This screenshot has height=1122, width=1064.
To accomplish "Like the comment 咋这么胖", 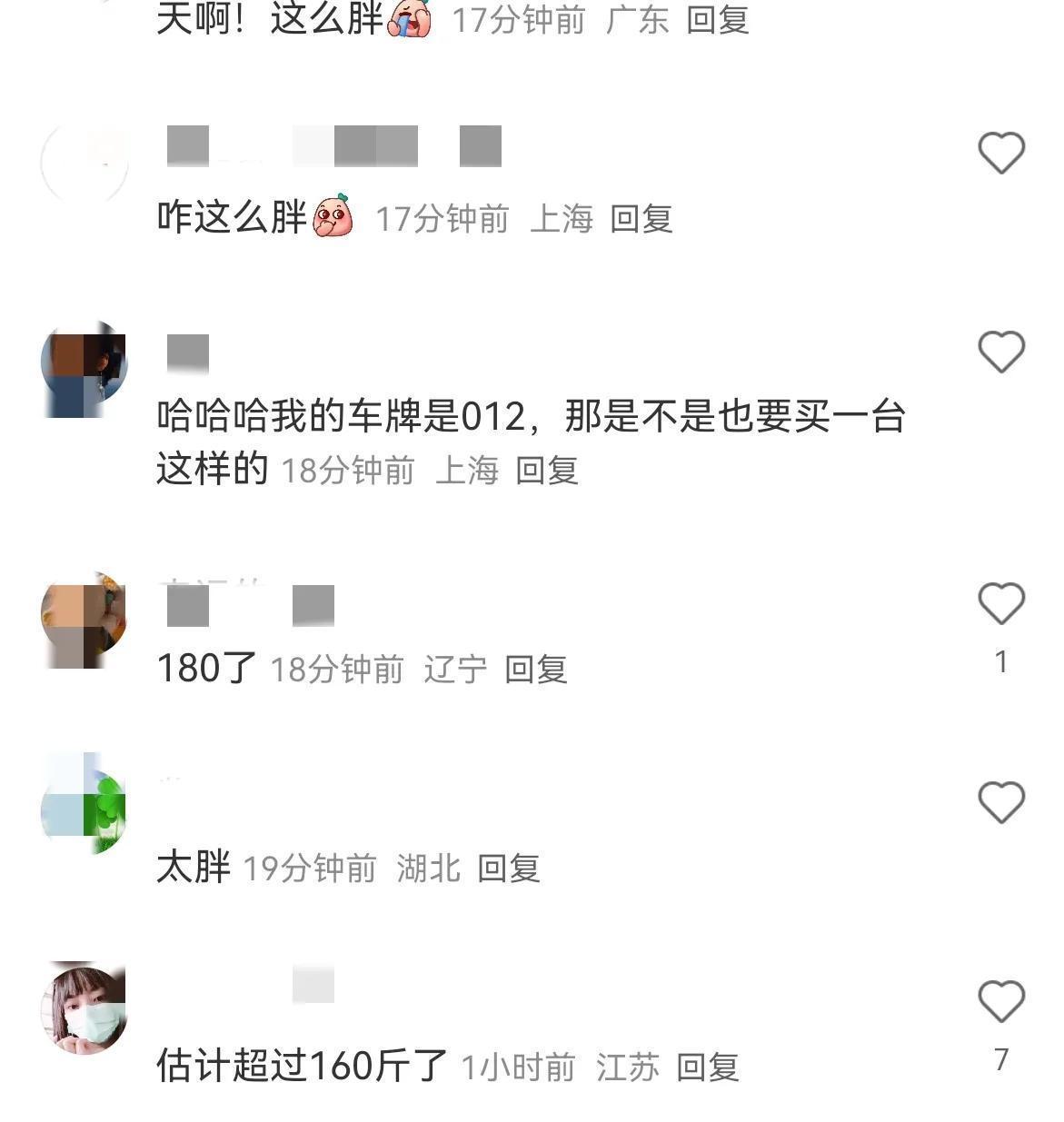I will click(1000, 153).
